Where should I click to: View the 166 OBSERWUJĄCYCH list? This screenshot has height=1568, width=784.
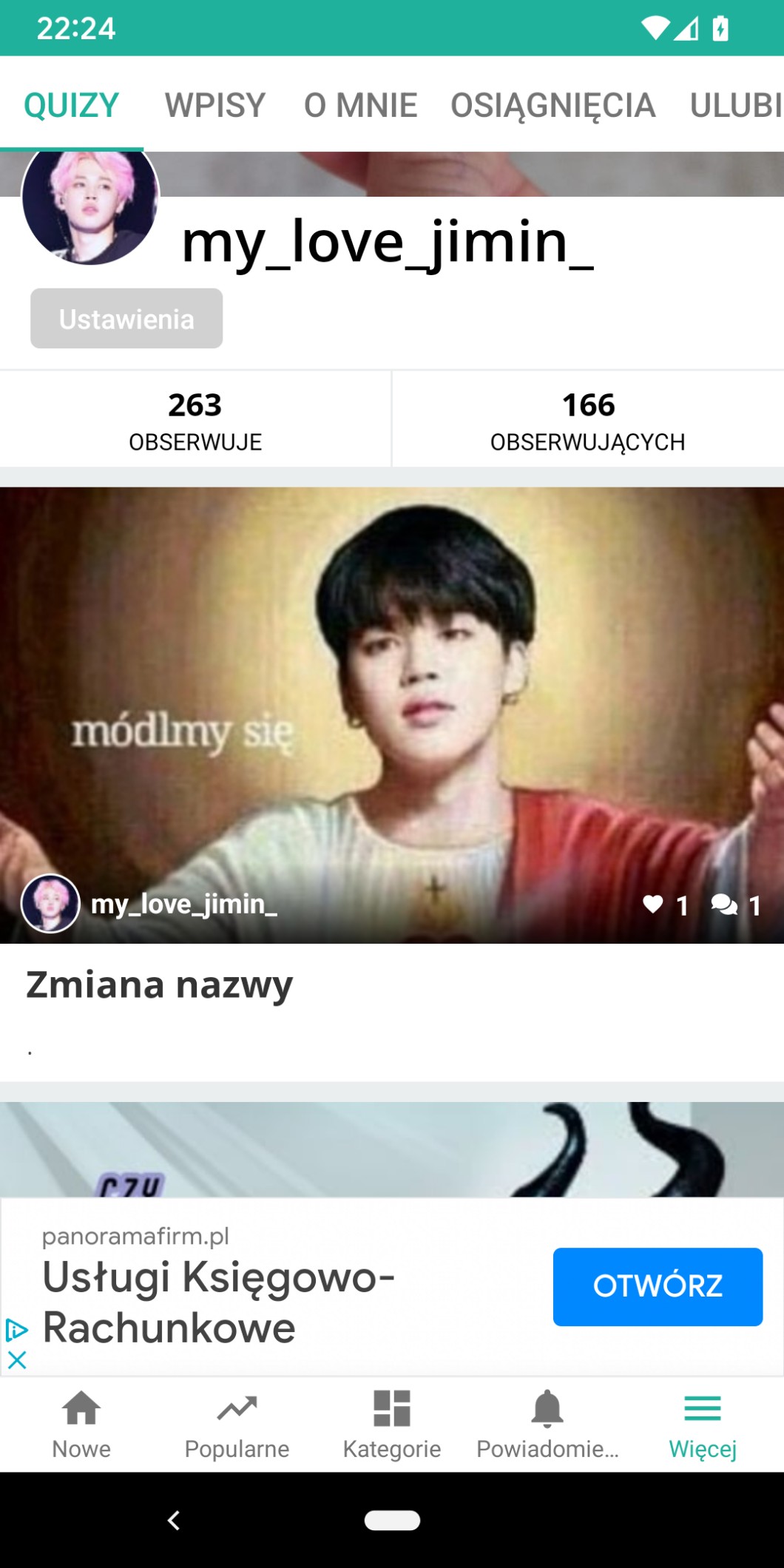[588, 419]
